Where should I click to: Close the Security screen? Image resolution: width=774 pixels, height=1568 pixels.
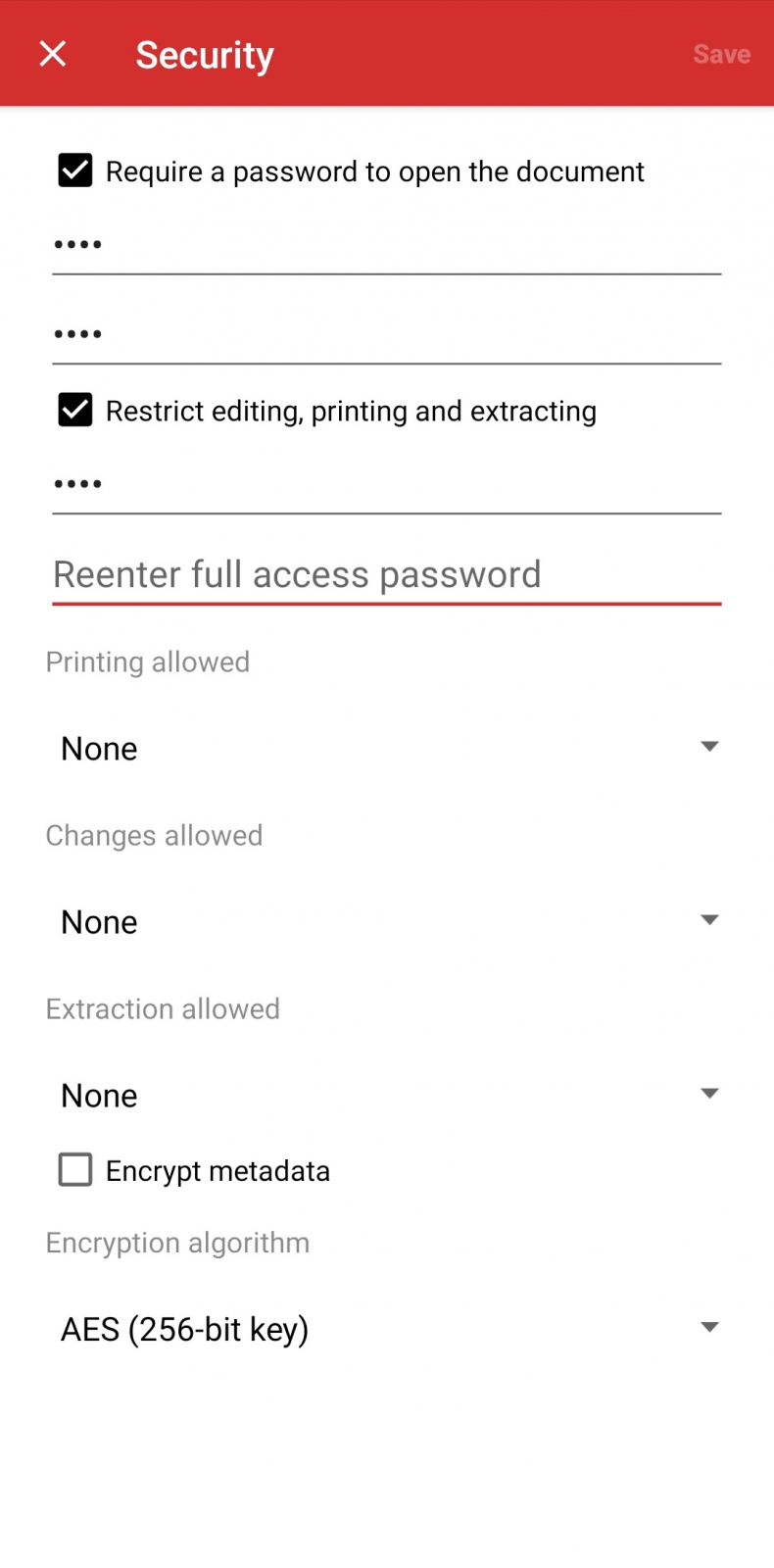[x=53, y=54]
